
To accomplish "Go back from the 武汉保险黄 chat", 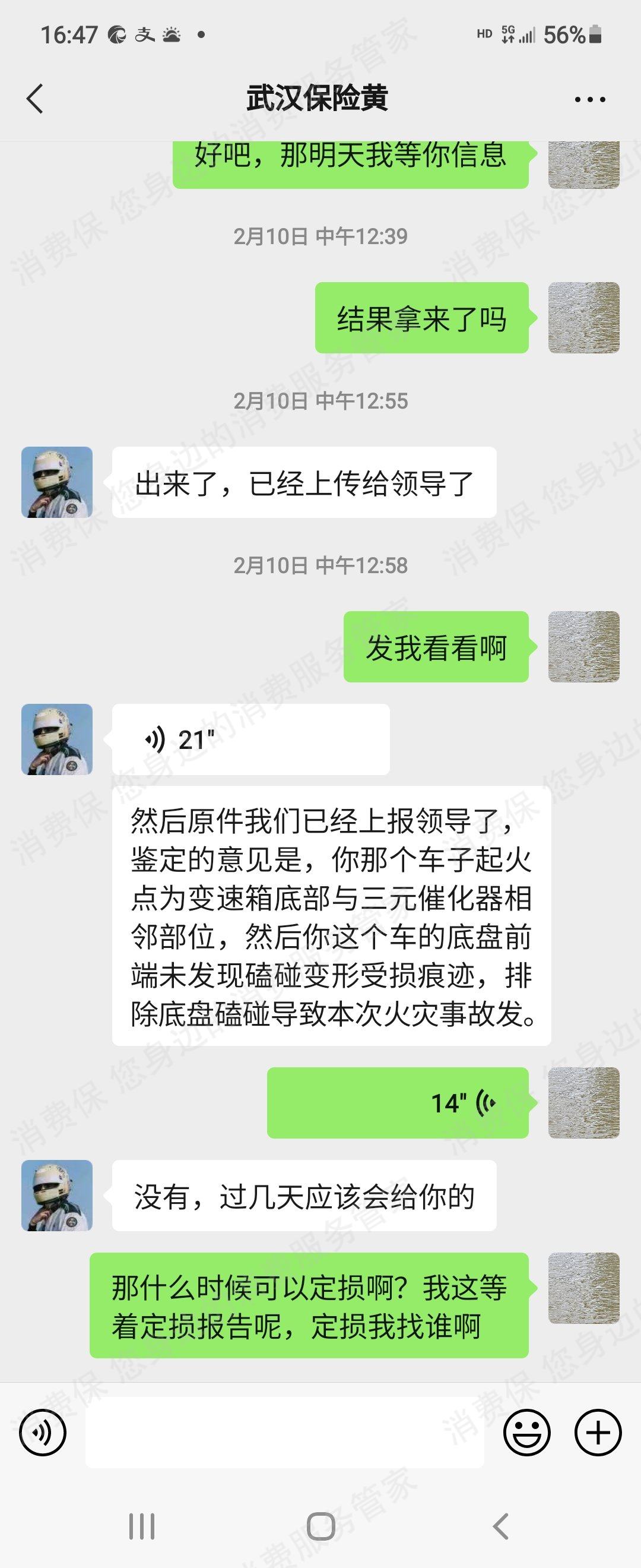I will (x=35, y=99).
